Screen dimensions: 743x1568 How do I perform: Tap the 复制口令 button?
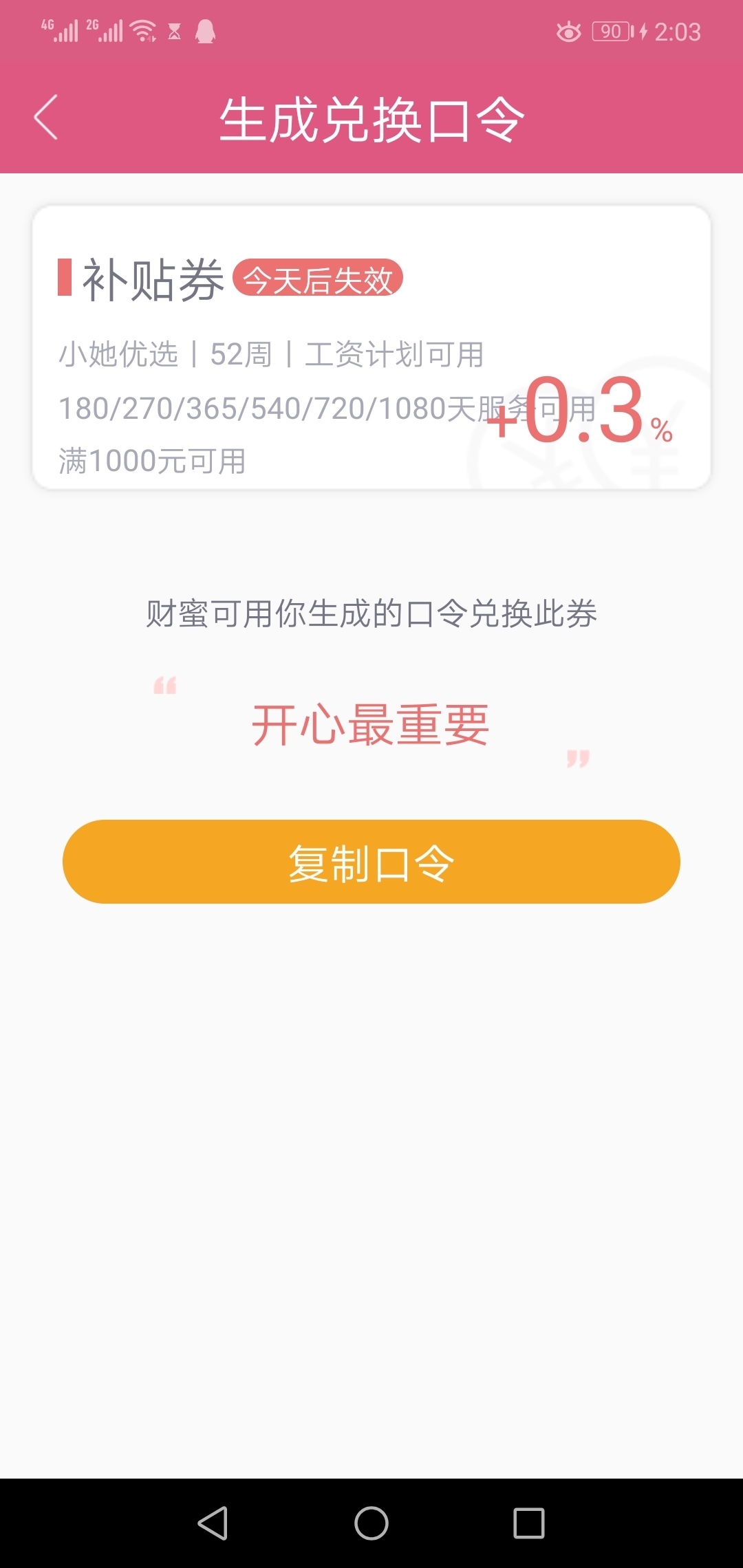coord(371,862)
